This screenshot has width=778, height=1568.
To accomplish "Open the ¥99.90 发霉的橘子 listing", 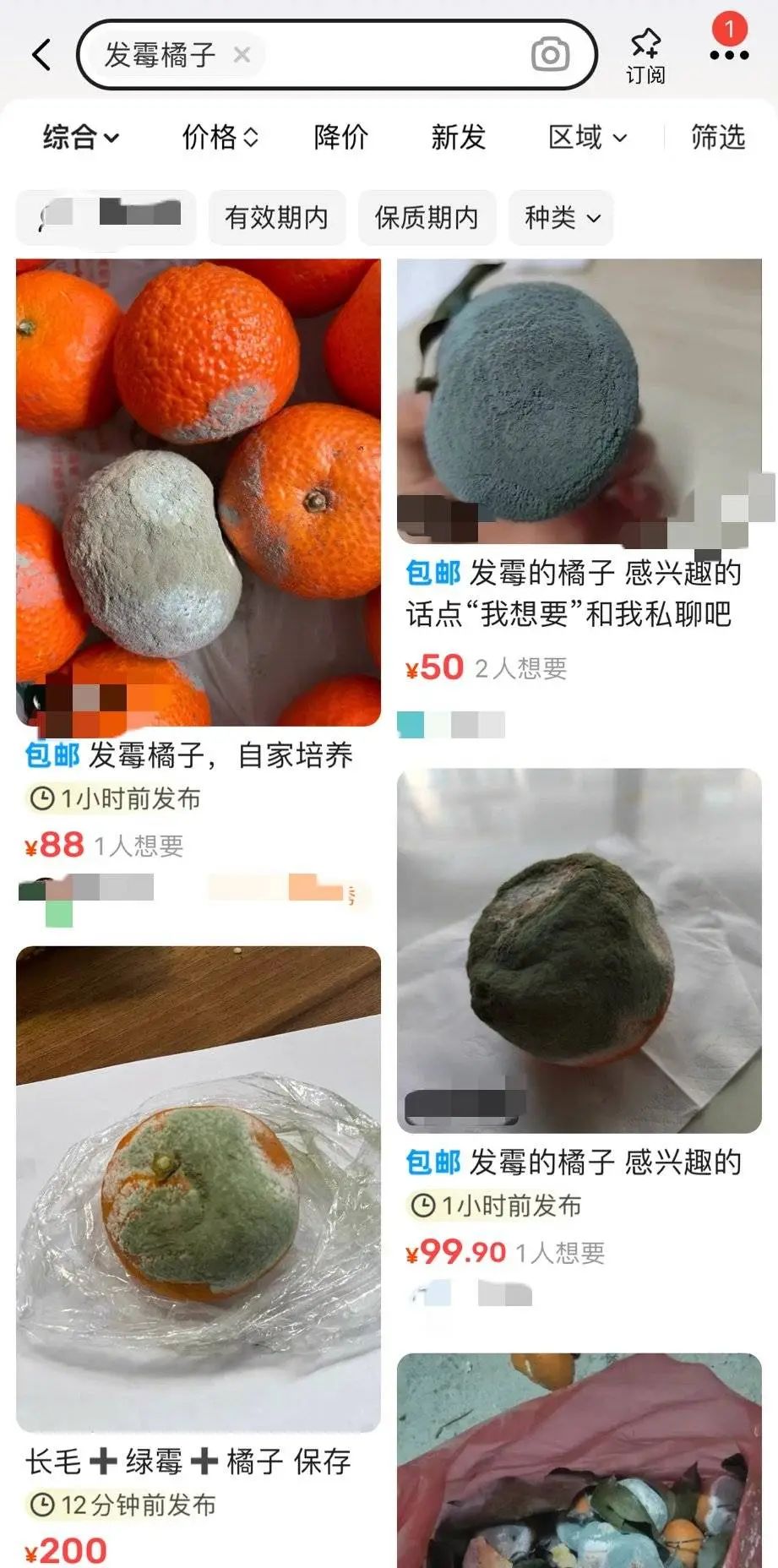I will click(579, 950).
